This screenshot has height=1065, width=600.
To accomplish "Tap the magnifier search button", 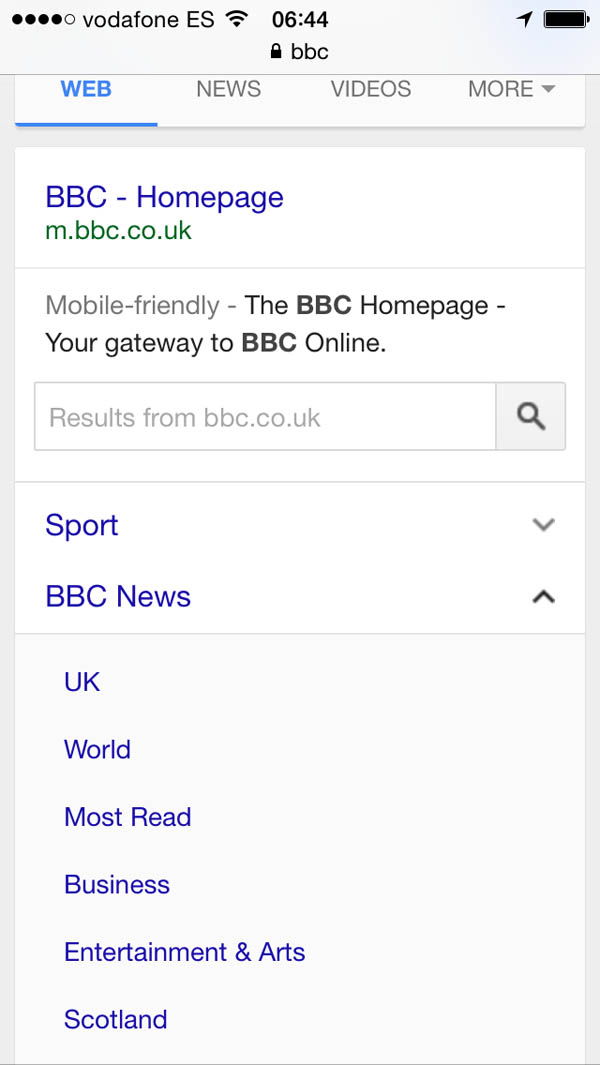I will (x=531, y=416).
